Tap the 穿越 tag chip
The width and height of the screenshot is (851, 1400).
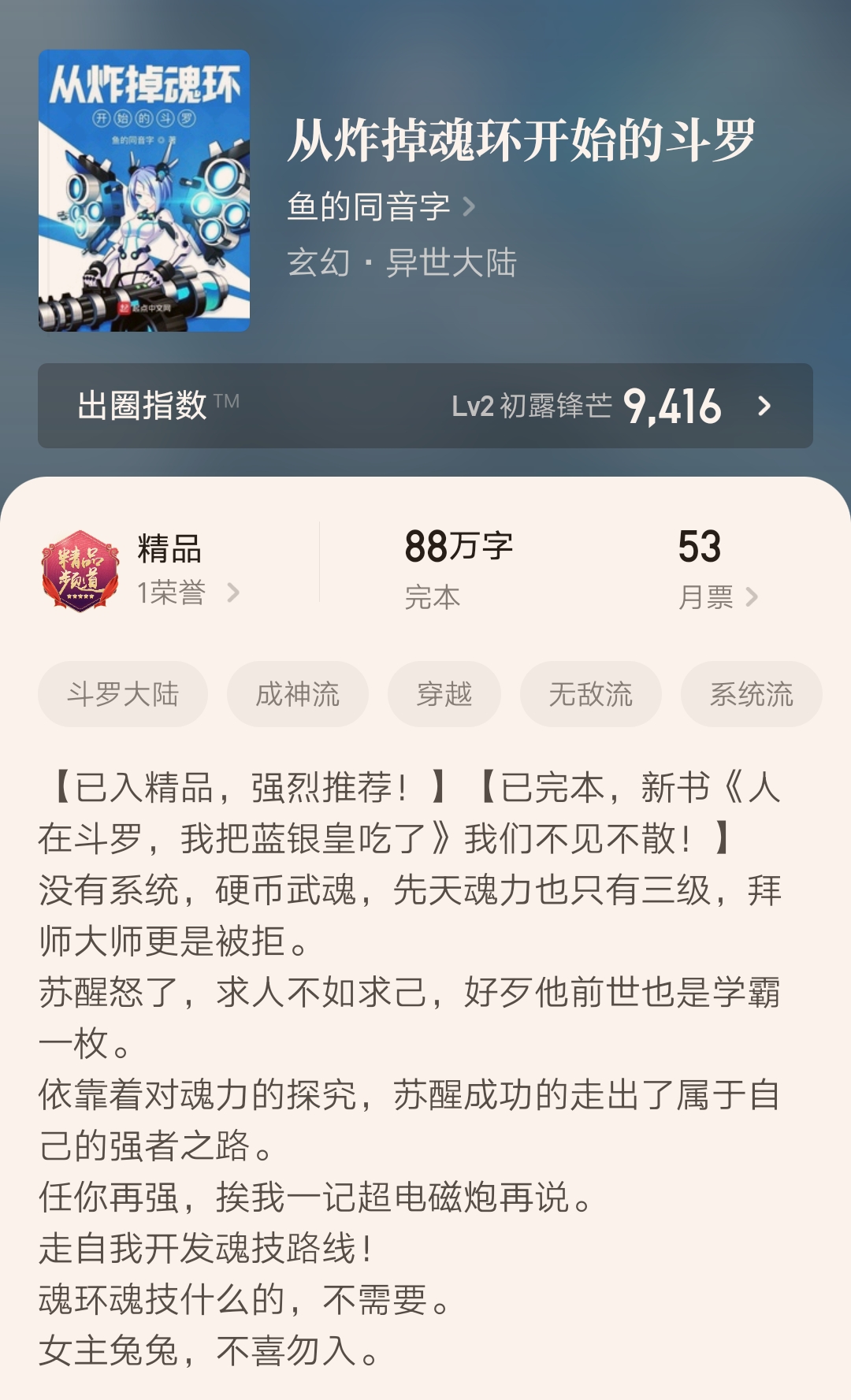pos(444,694)
